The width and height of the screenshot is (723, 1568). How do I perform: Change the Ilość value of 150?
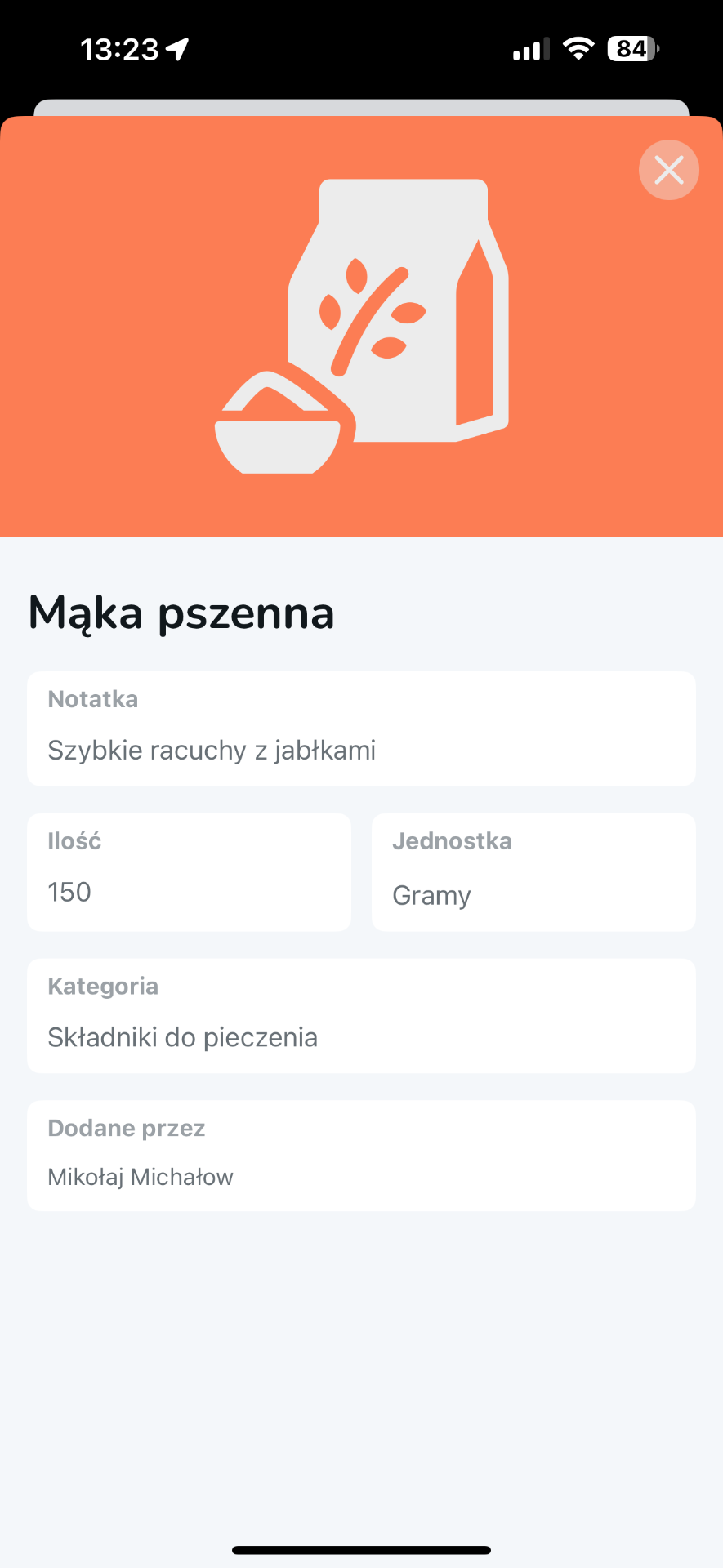(190, 872)
